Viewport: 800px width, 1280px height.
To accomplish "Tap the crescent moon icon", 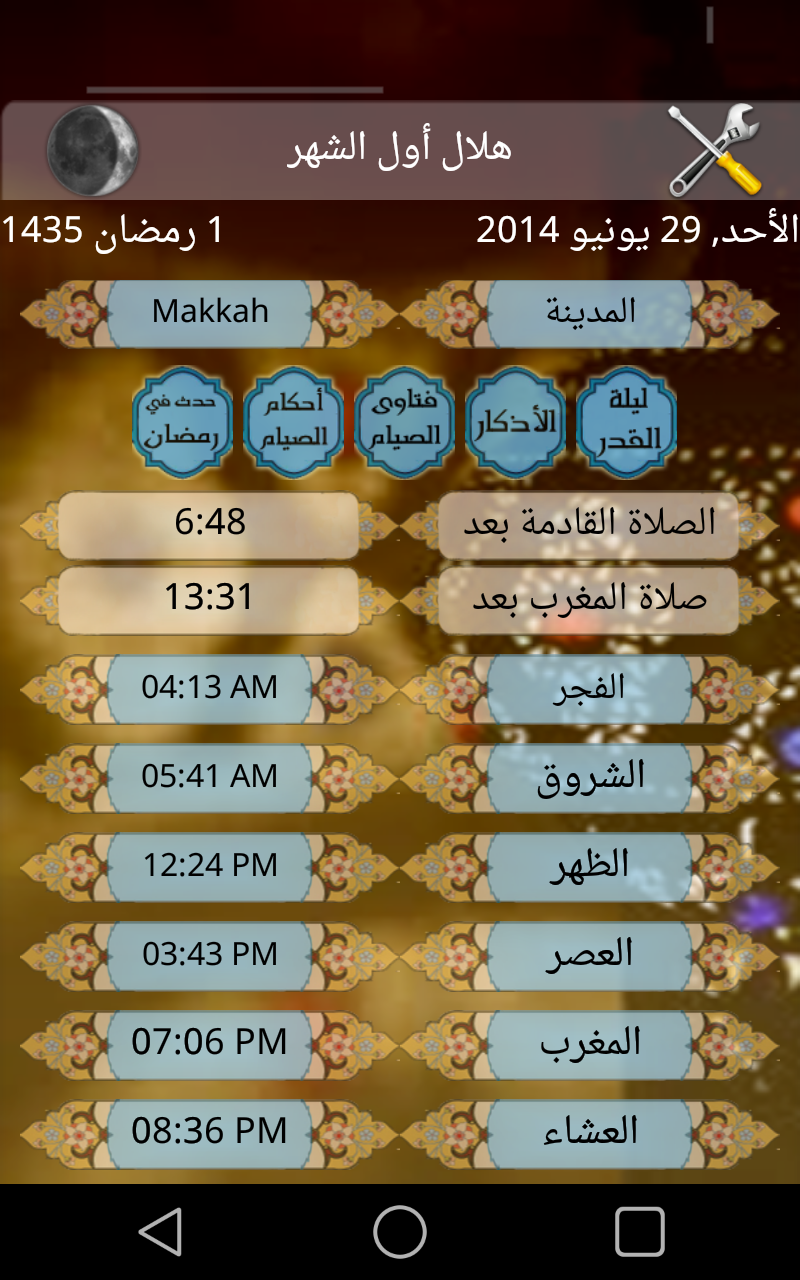I will tap(92, 150).
